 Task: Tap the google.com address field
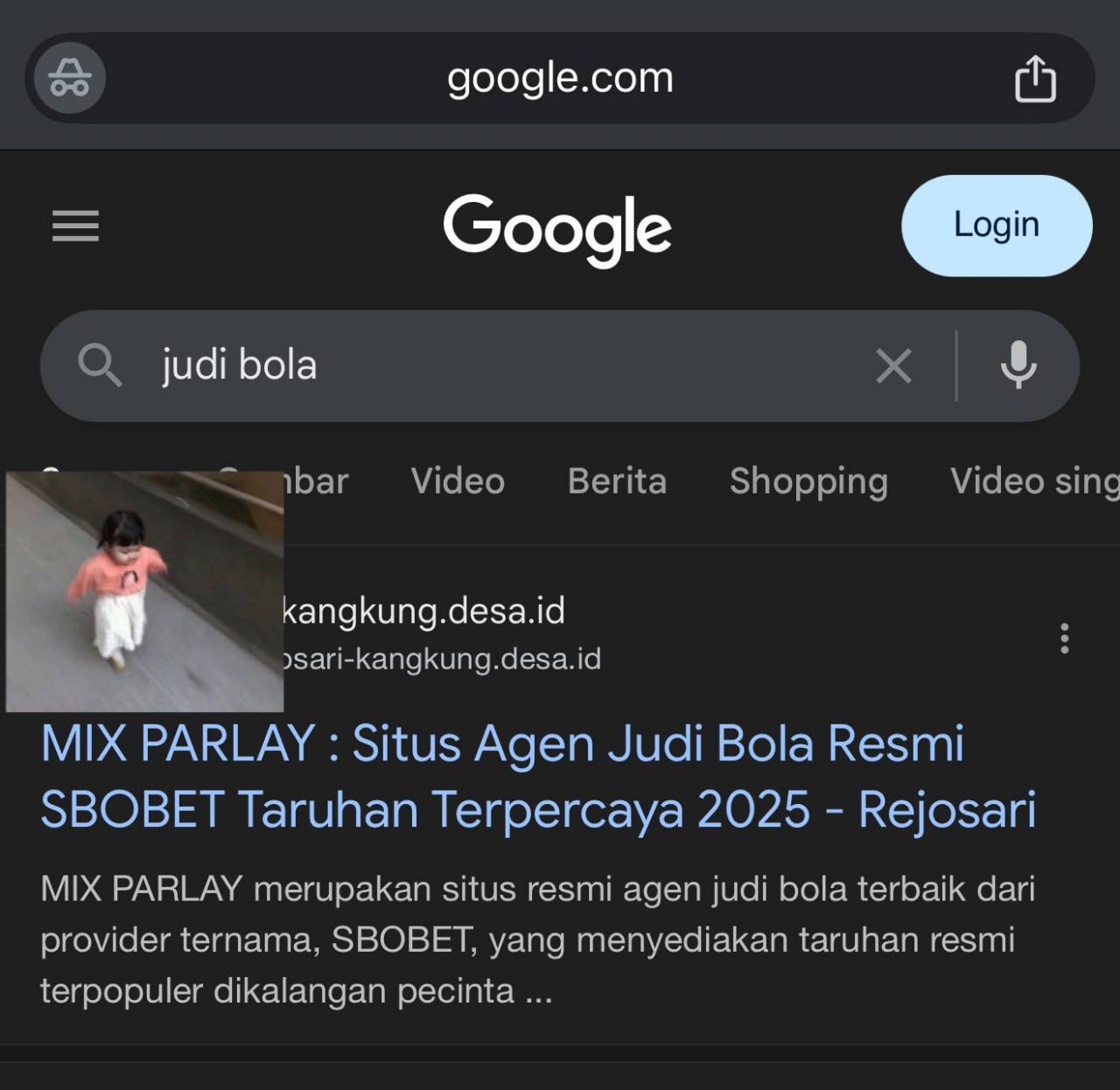(560, 79)
